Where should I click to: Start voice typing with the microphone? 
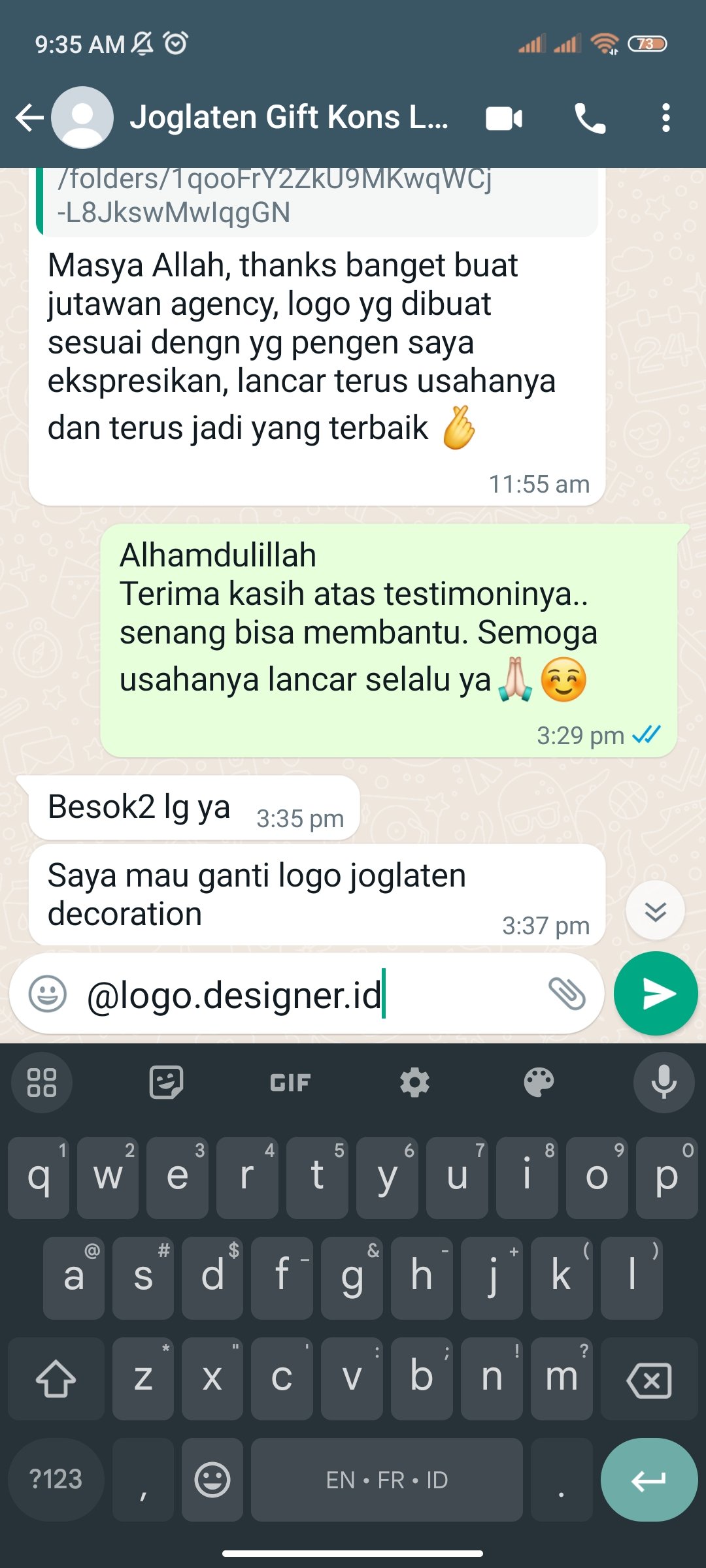[664, 1083]
